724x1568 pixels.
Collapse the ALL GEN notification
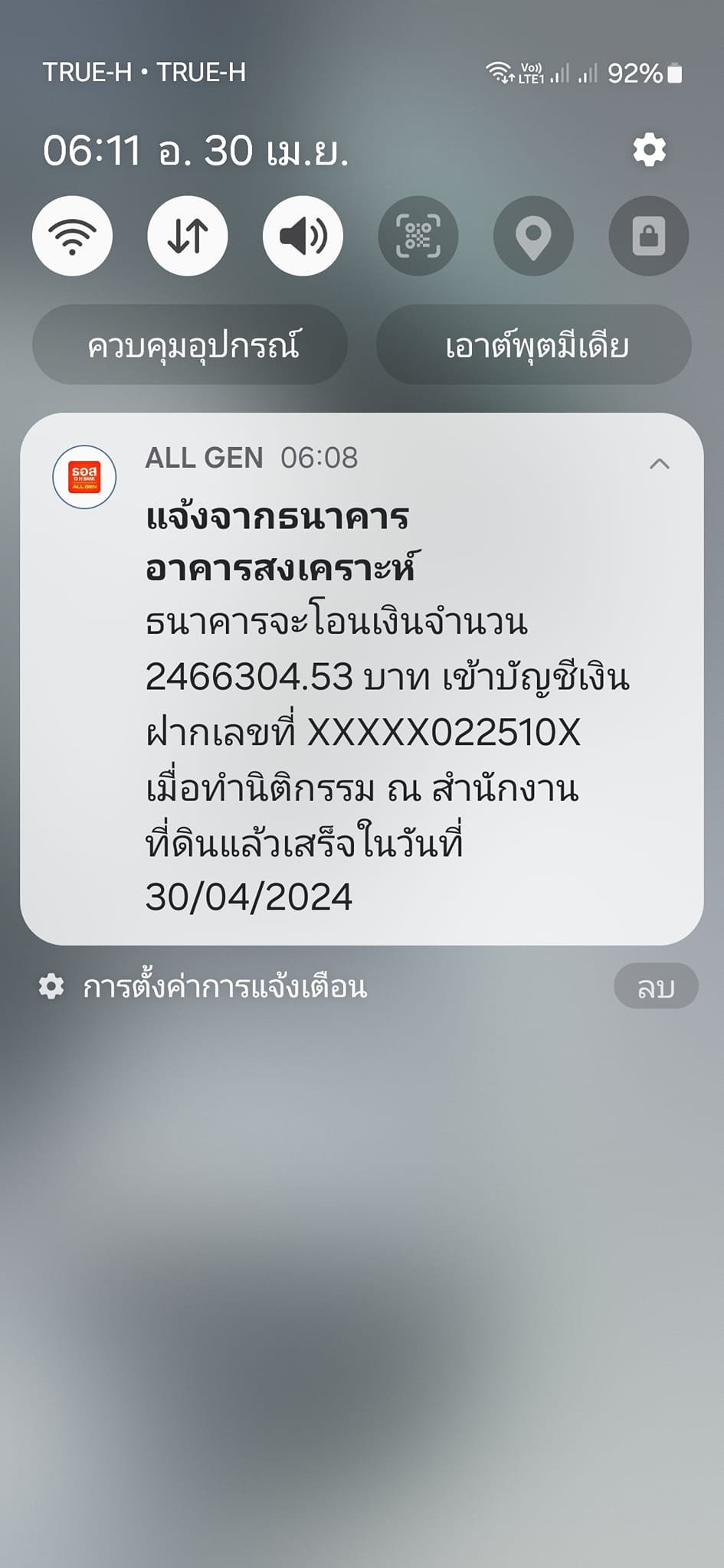(659, 463)
